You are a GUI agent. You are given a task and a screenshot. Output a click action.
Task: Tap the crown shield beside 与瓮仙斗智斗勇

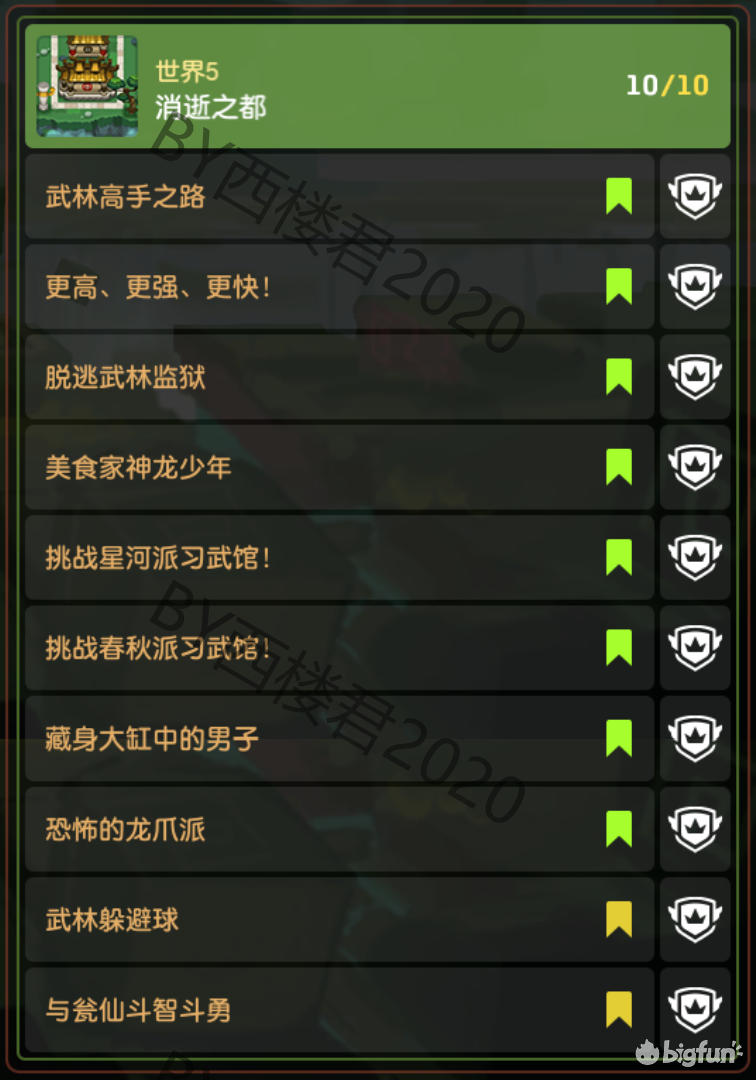695,1009
